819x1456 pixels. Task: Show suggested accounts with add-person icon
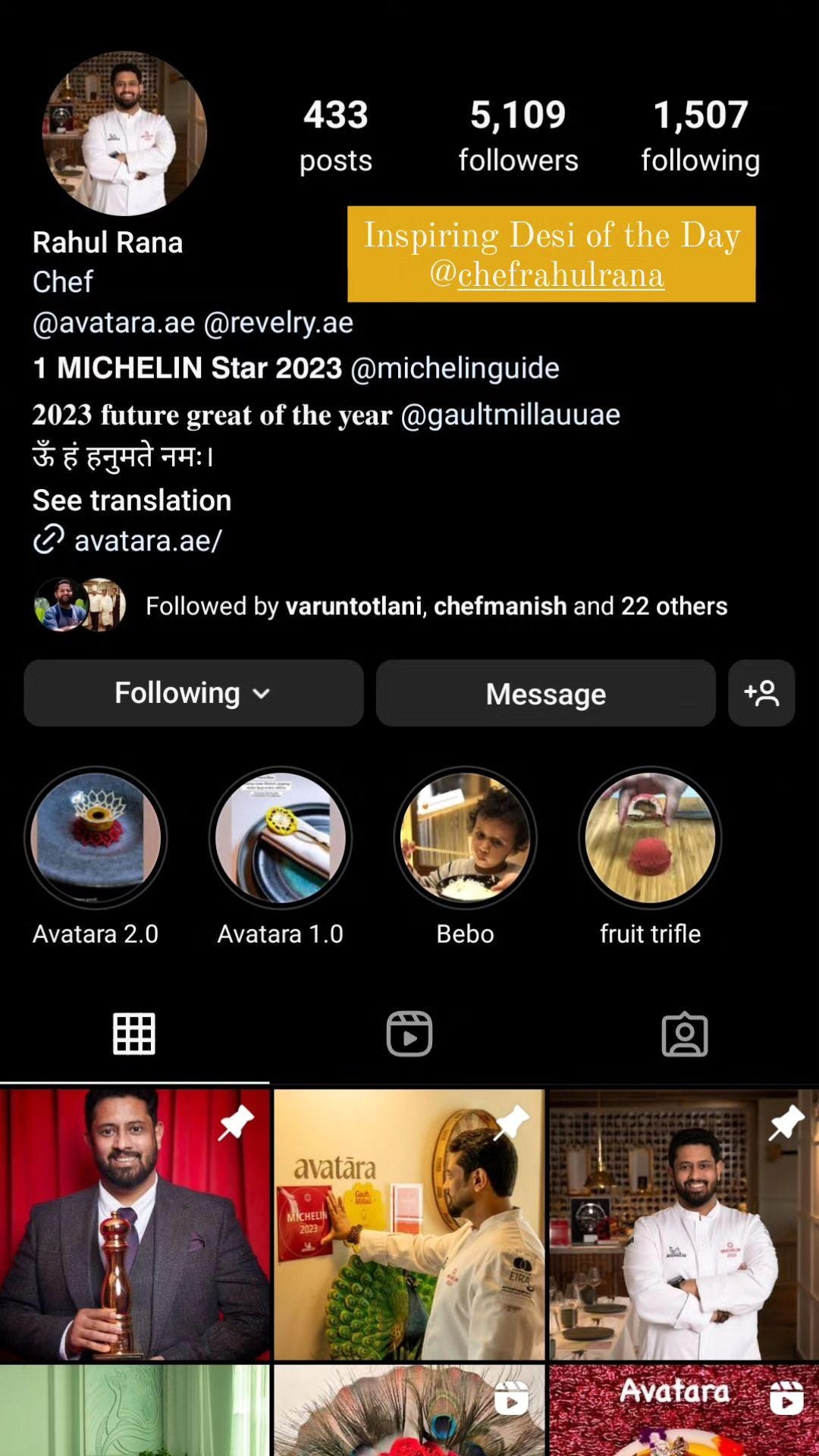tap(761, 693)
